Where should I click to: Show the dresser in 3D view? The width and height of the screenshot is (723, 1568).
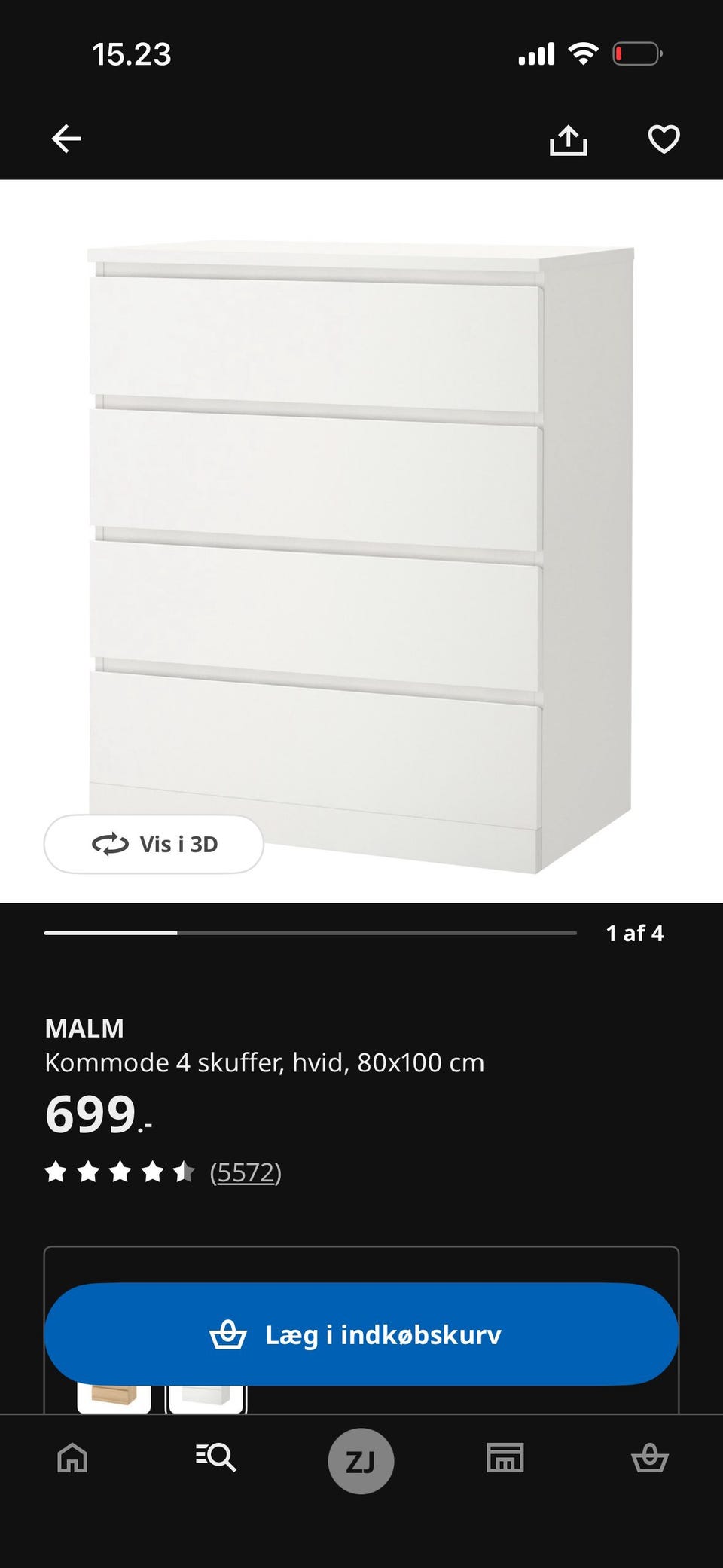153,844
